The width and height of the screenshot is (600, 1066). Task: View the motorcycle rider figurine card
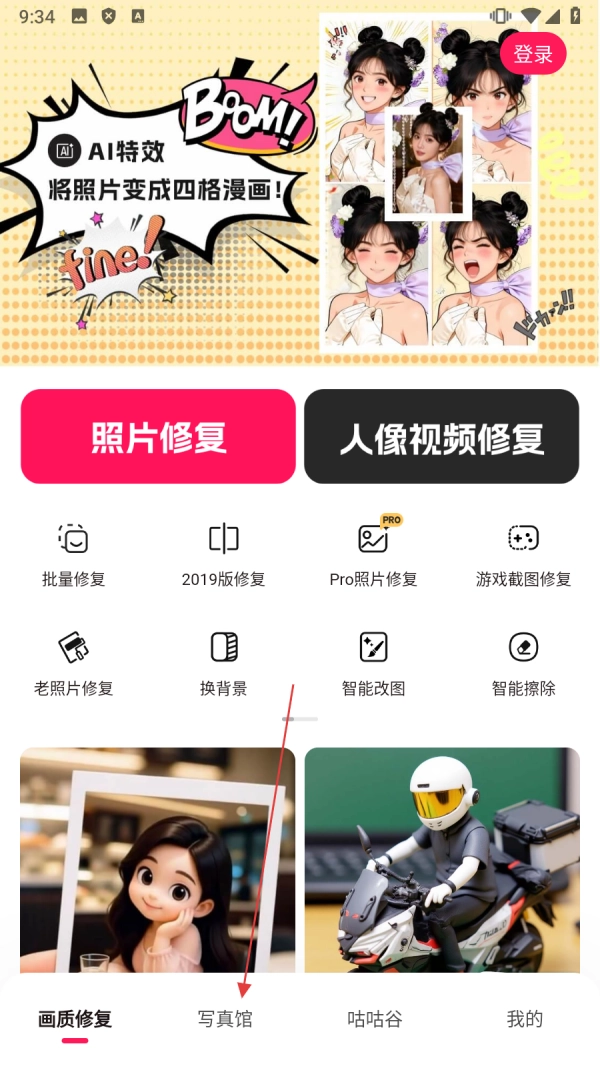[x=442, y=860]
